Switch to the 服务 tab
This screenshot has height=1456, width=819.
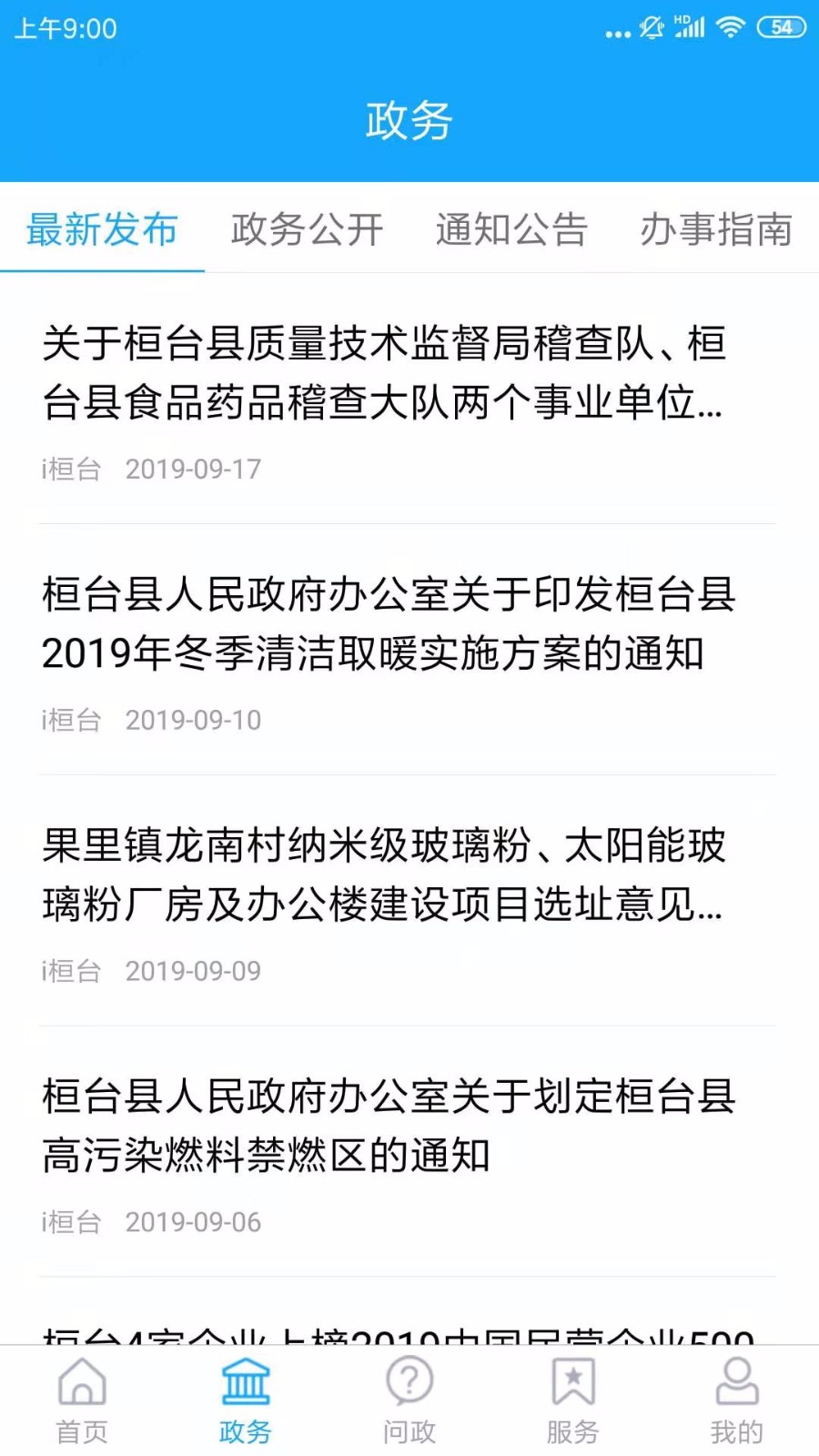573,1400
